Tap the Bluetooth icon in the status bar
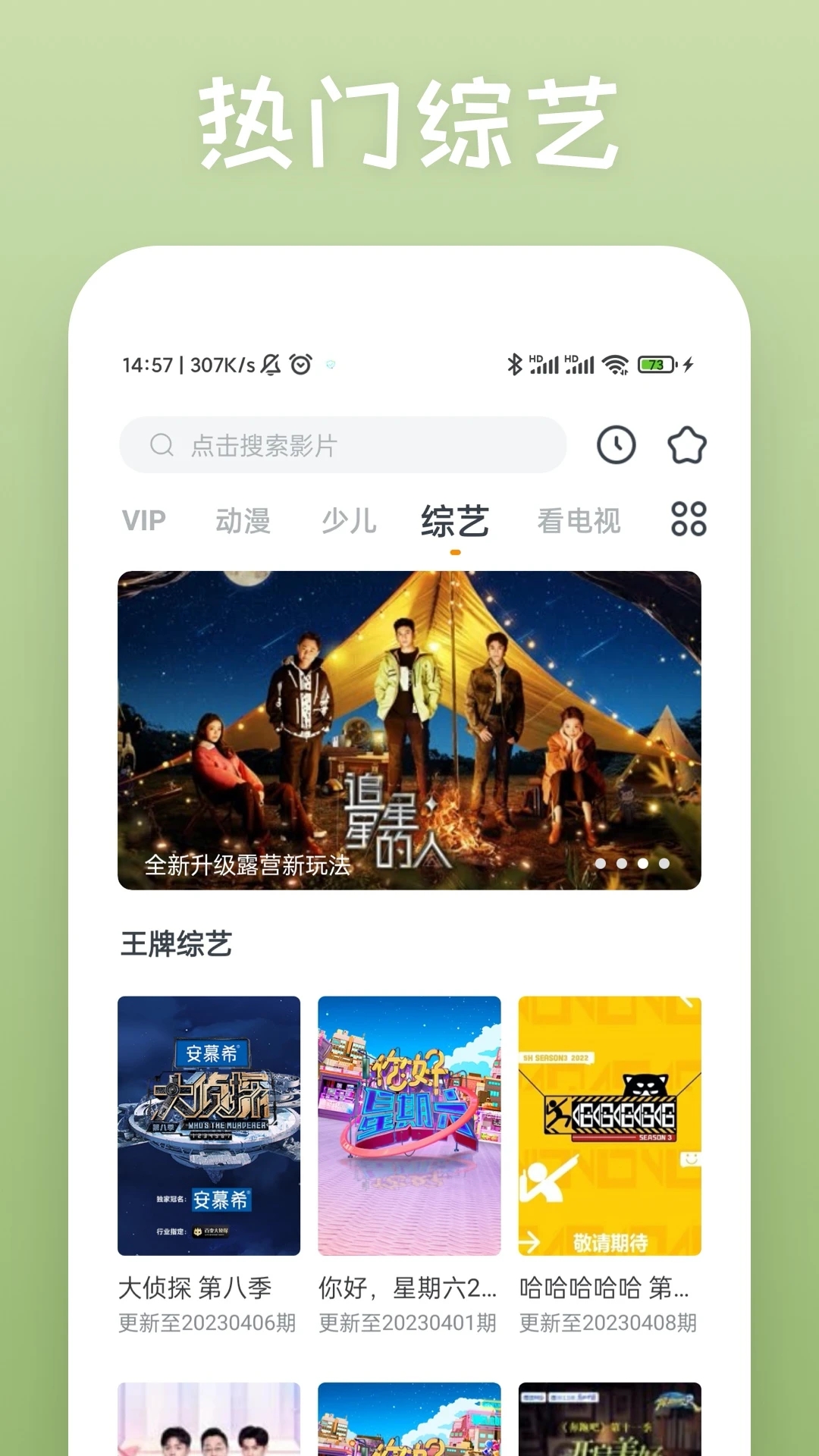This screenshot has height=1456, width=819. tap(515, 365)
